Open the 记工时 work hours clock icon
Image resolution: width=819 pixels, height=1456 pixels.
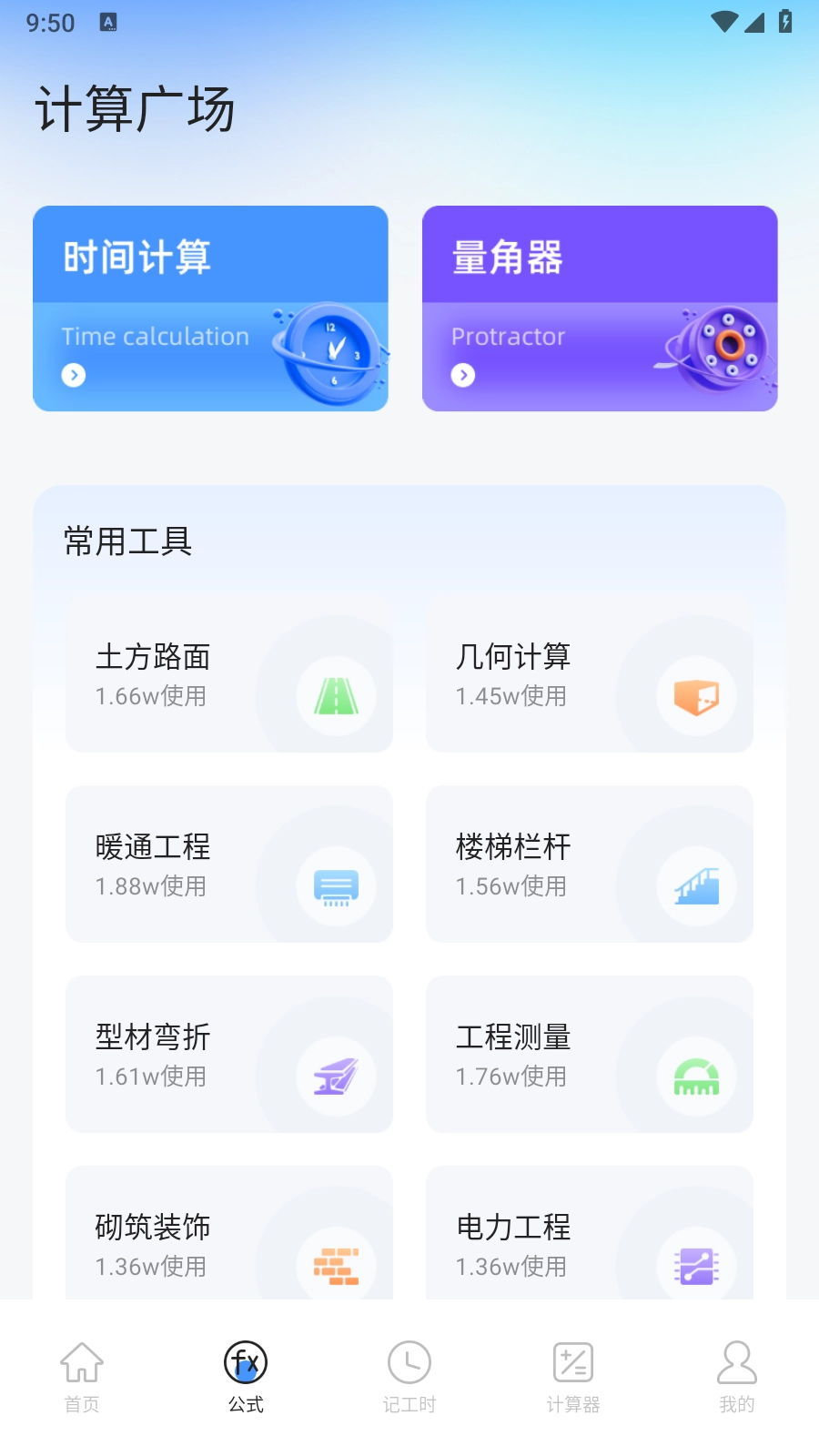[409, 1362]
